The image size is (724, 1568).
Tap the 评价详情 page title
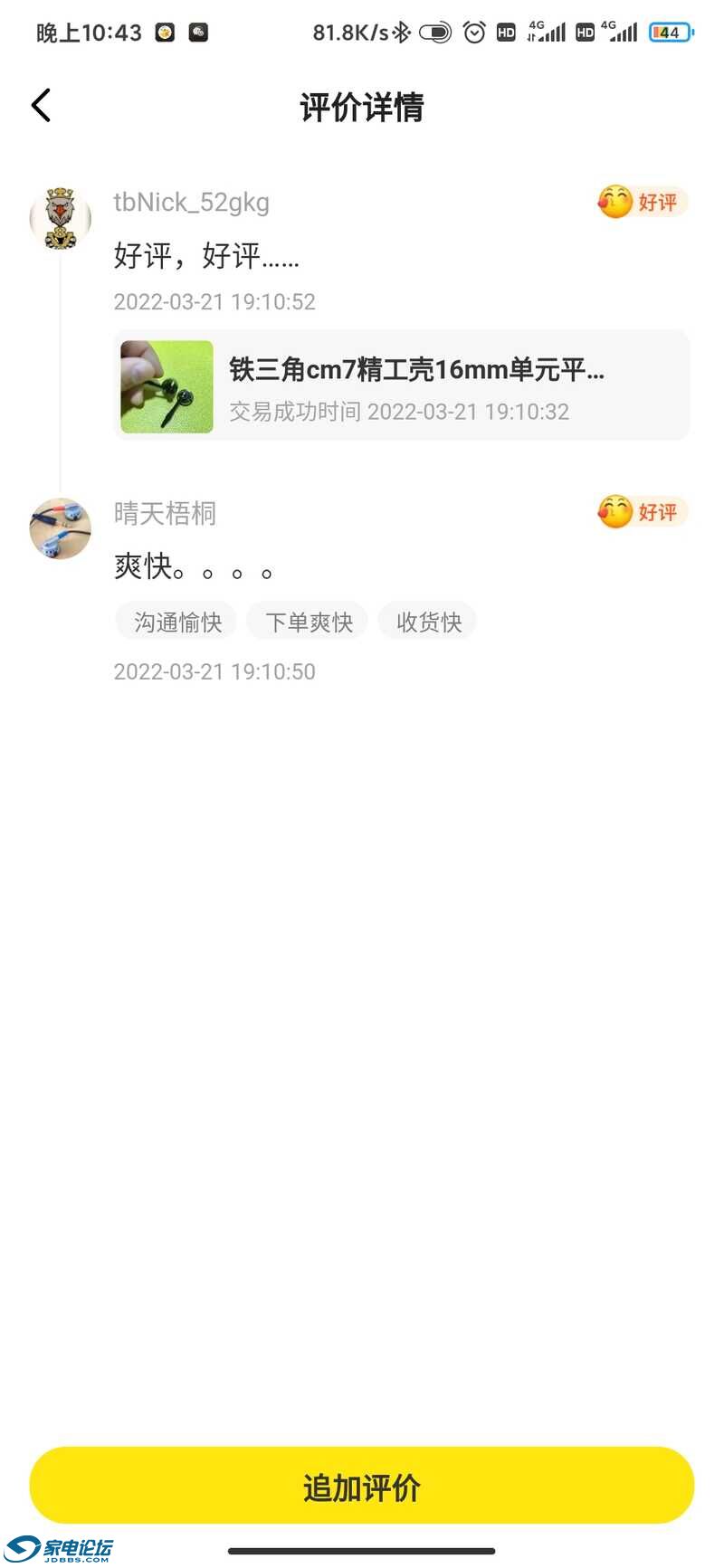(x=362, y=107)
